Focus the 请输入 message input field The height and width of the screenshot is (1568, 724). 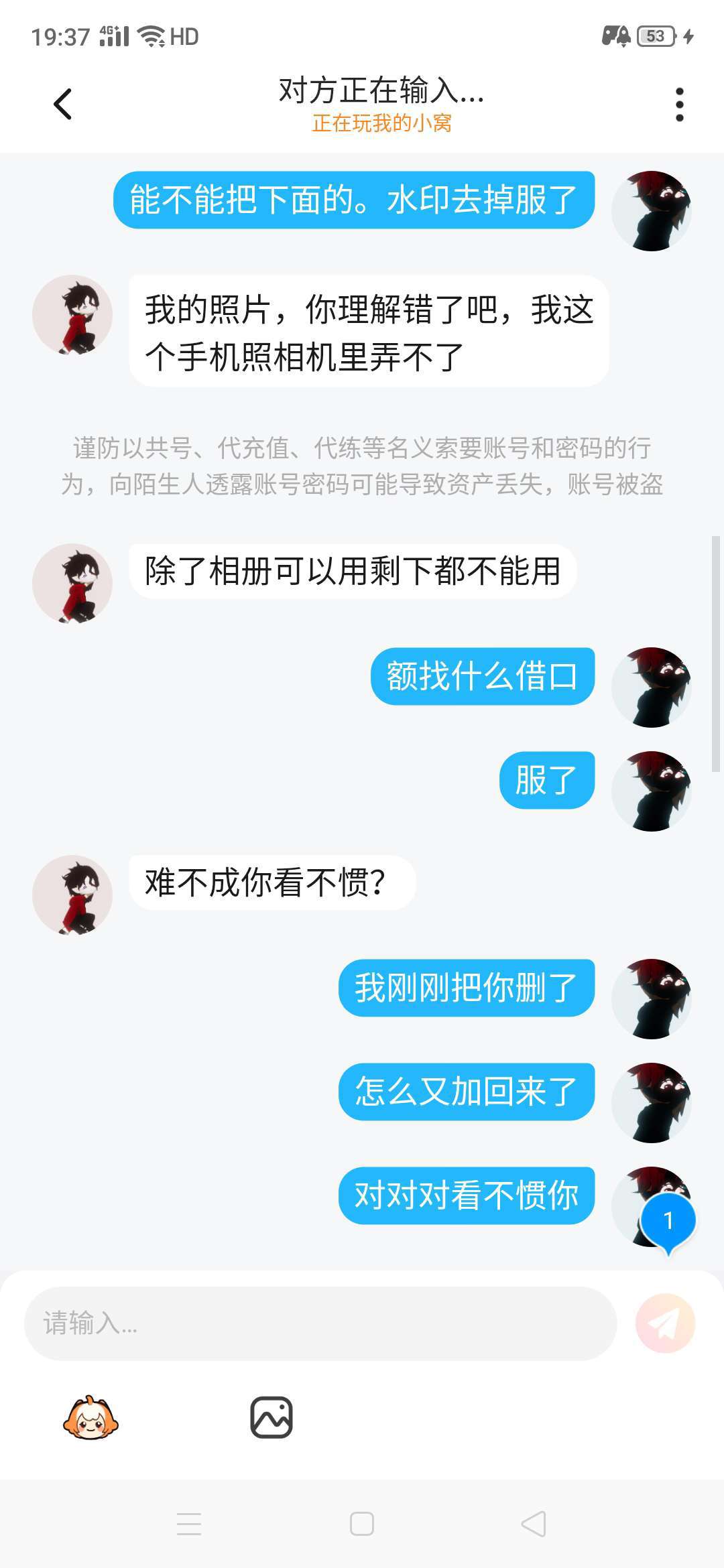click(320, 1323)
